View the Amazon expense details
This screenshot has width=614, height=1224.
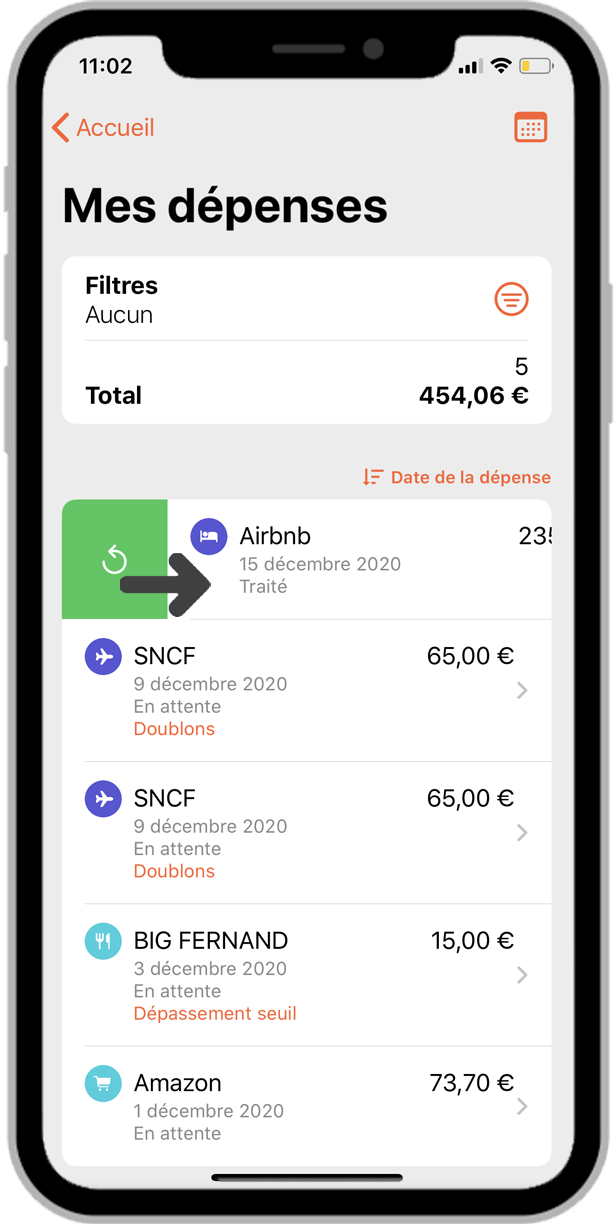(306, 1106)
